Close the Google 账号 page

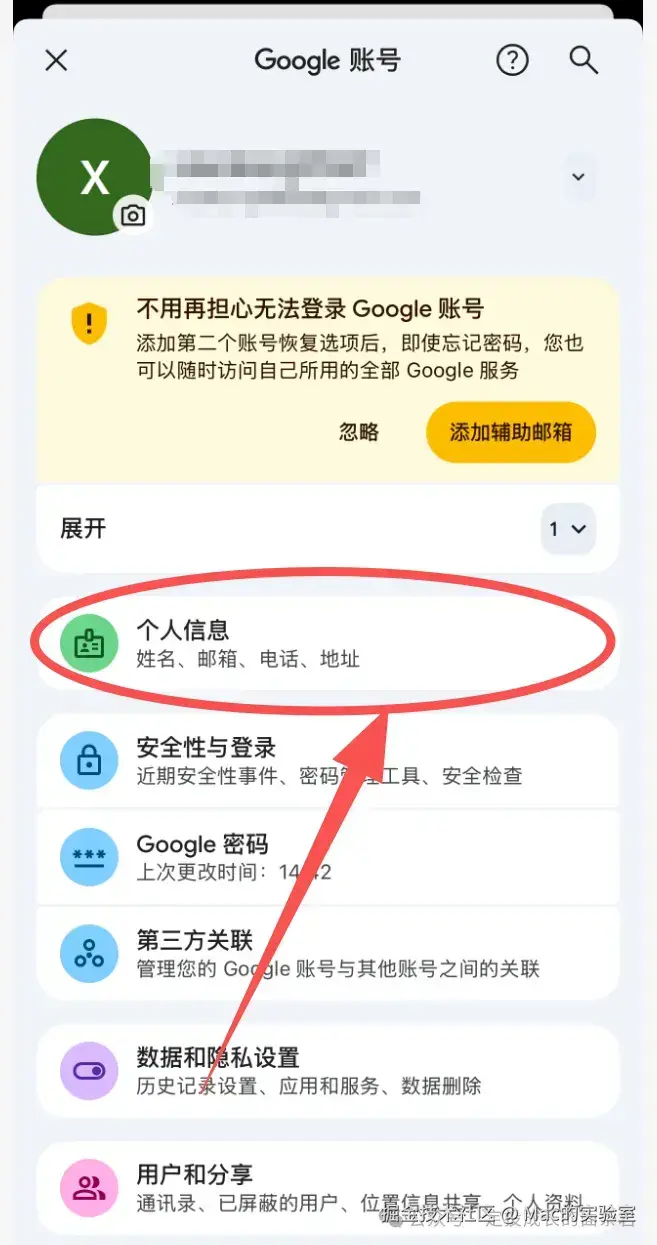pyautogui.click(x=57, y=61)
